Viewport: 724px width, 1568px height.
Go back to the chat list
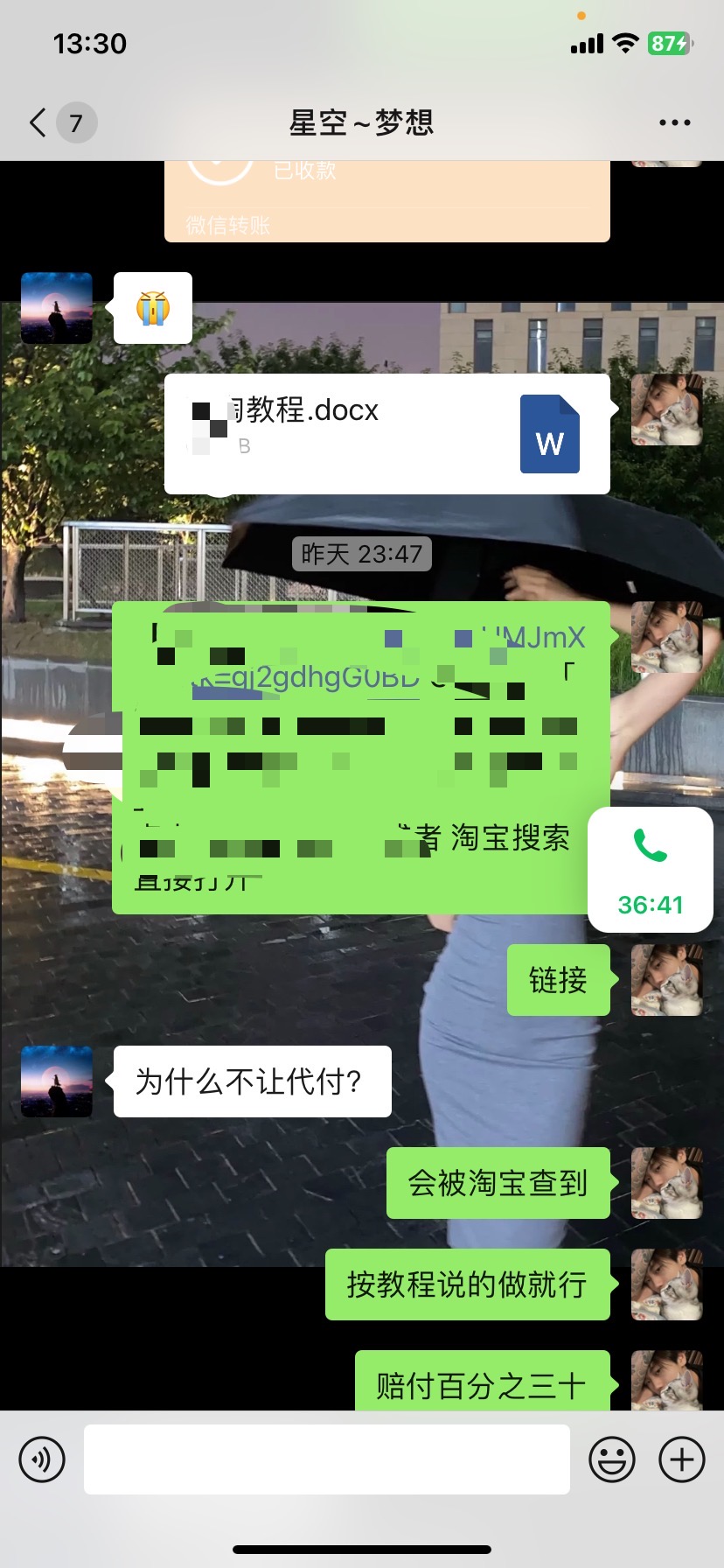click(38, 122)
